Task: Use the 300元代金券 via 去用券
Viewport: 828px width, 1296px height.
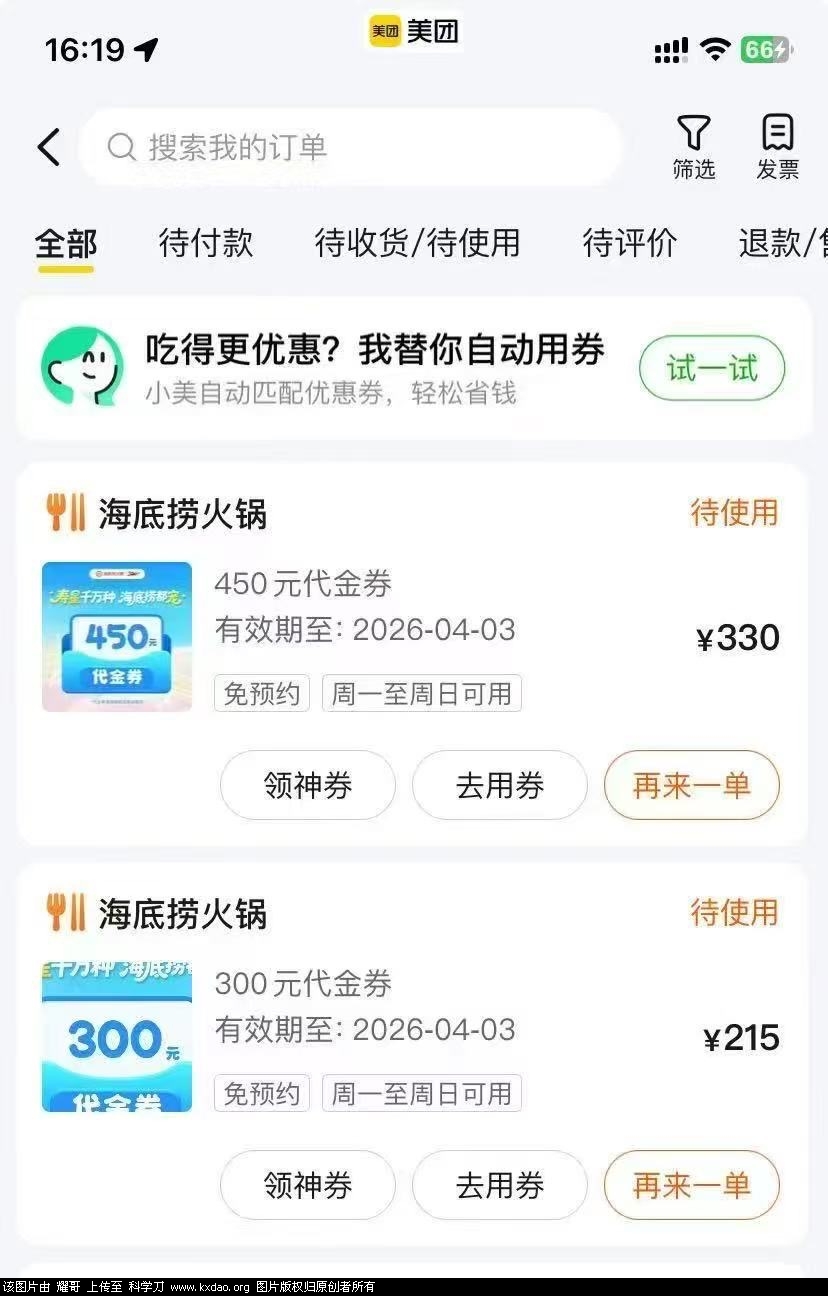Action: pos(500,1185)
